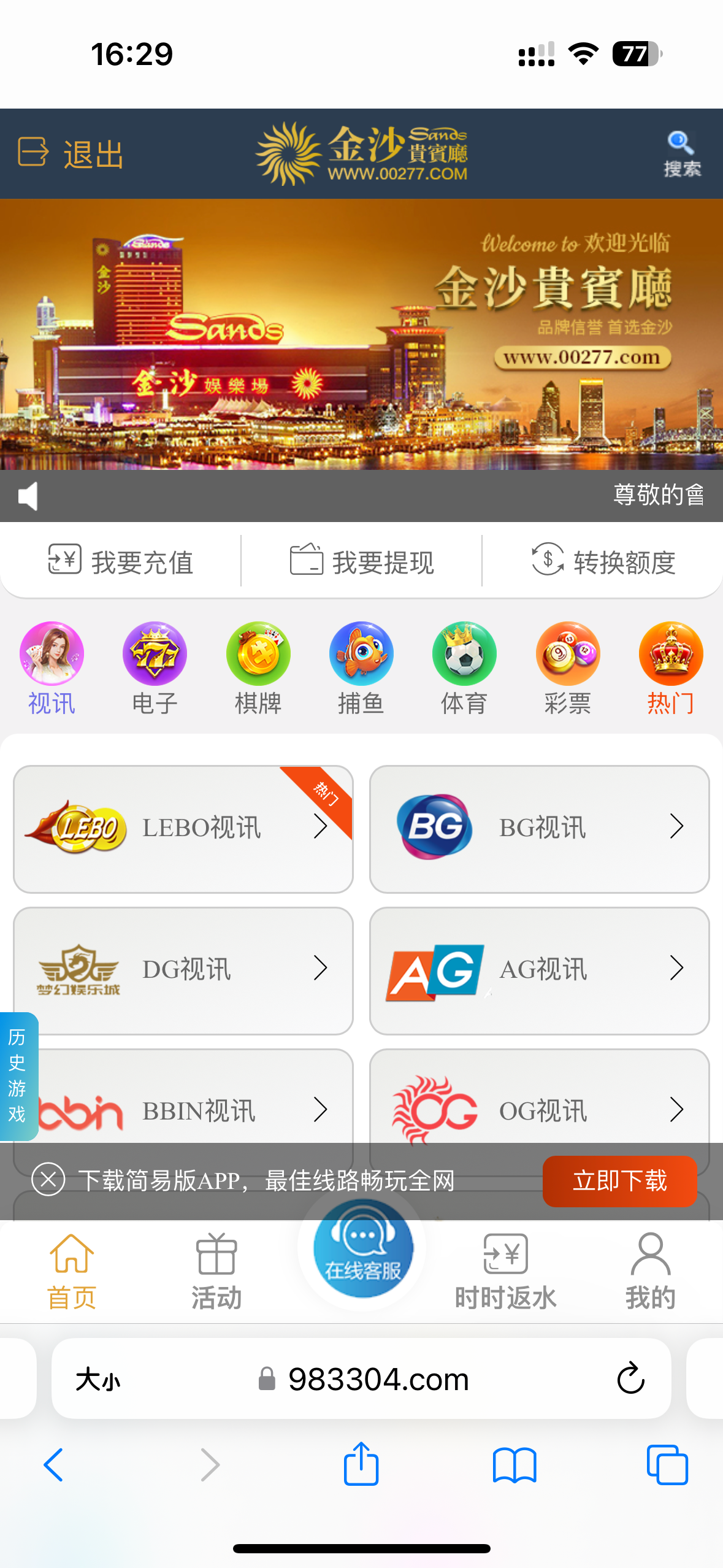The width and height of the screenshot is (723, 1568).
Task: Open the AG视讯 card
Action: coord(539,970)
